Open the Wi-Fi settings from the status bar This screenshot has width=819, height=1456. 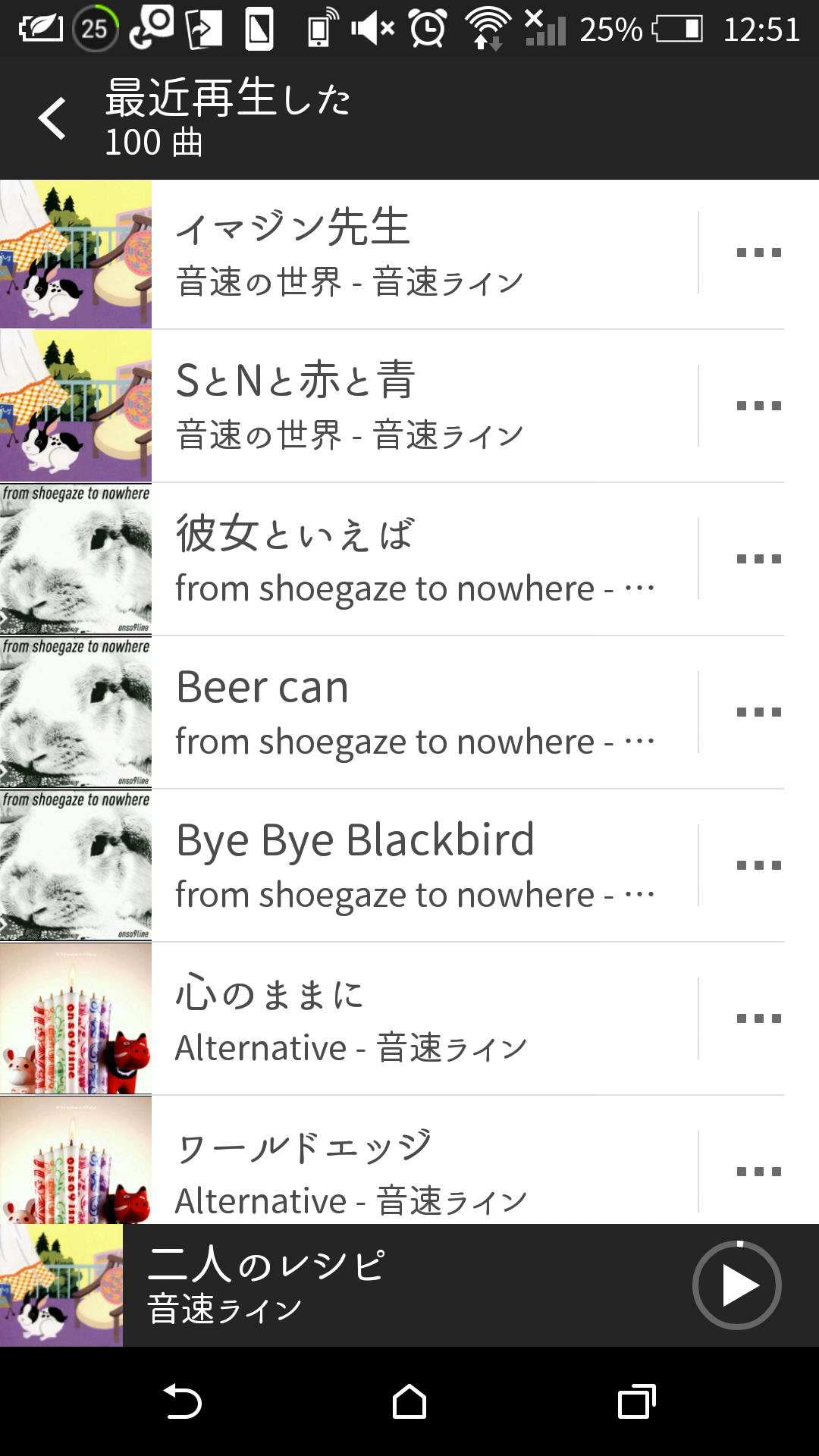click(488, 27)
